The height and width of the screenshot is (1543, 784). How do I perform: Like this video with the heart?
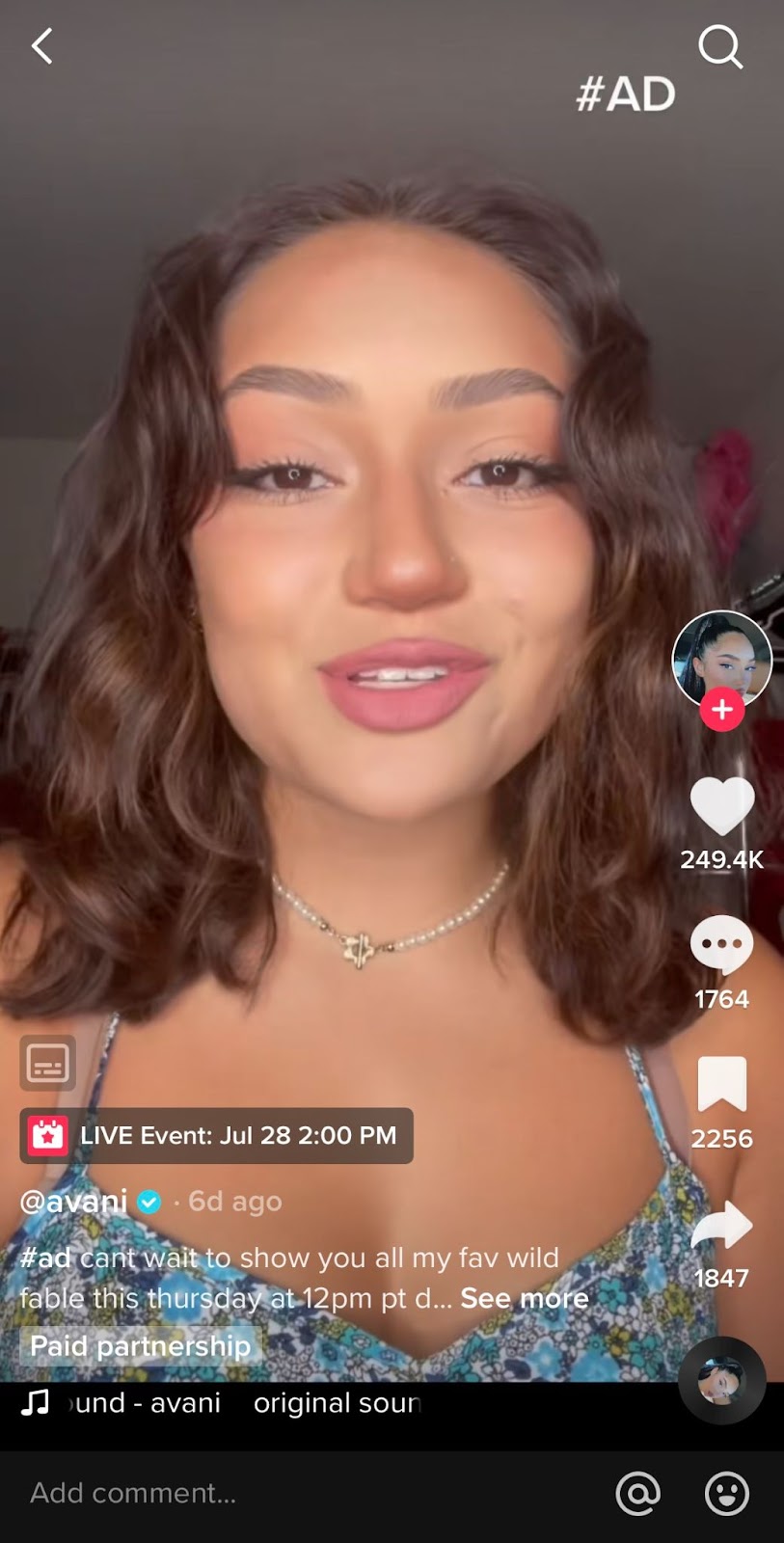coord(722,806)
